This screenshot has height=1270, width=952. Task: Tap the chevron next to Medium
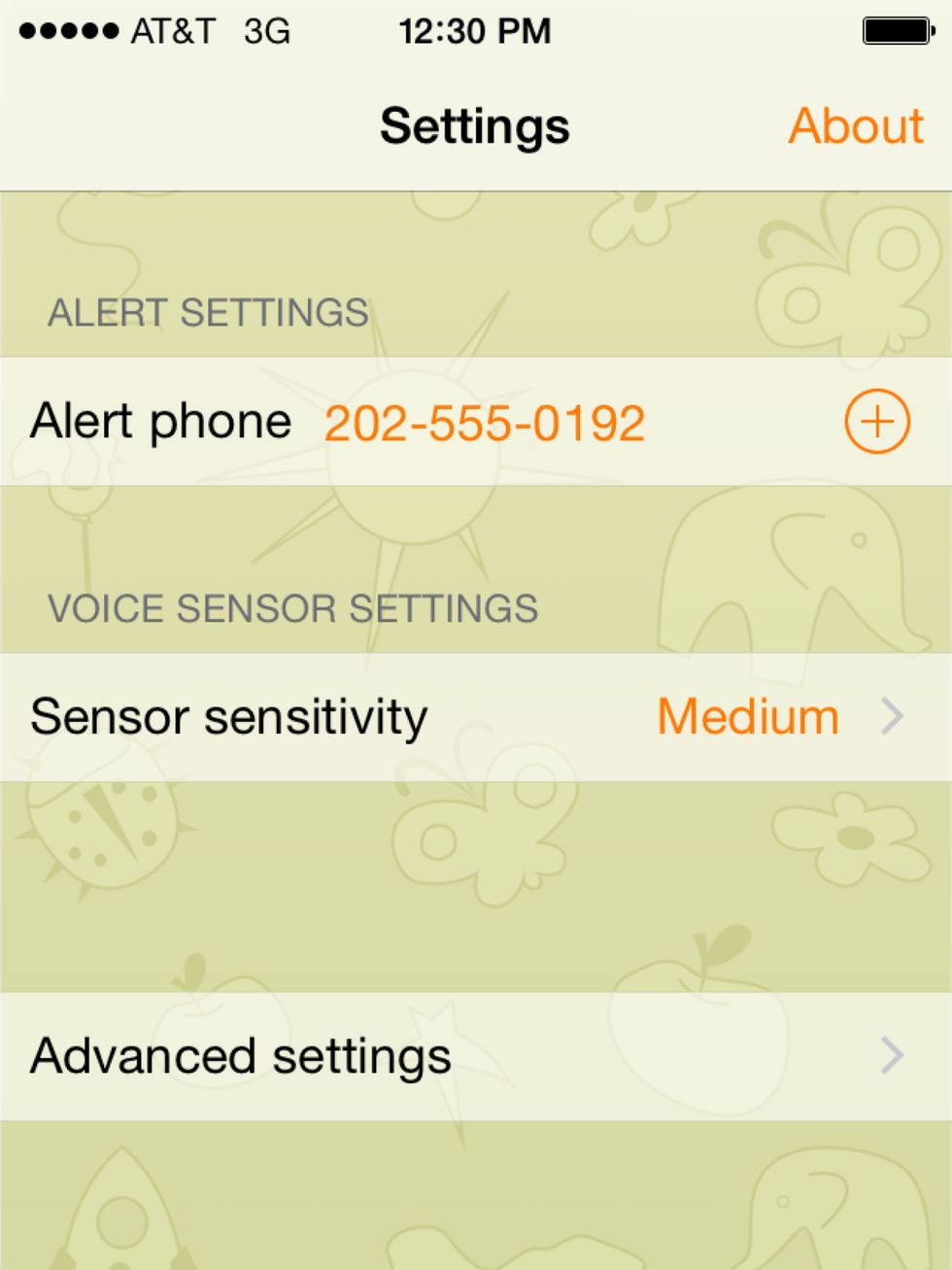tap(893, 715)
